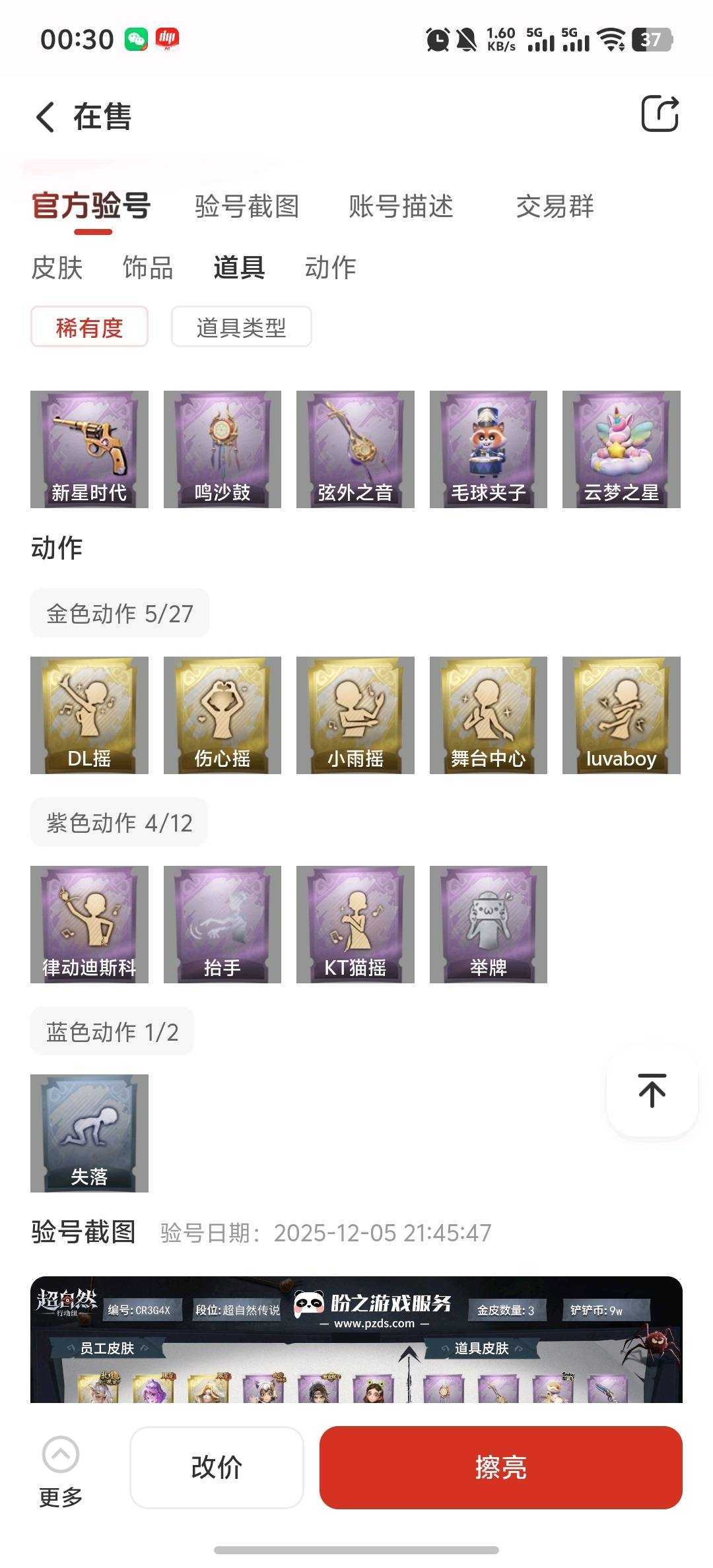Share this listing via the share icon
713x1568 pixels.
tap(660, 114)
